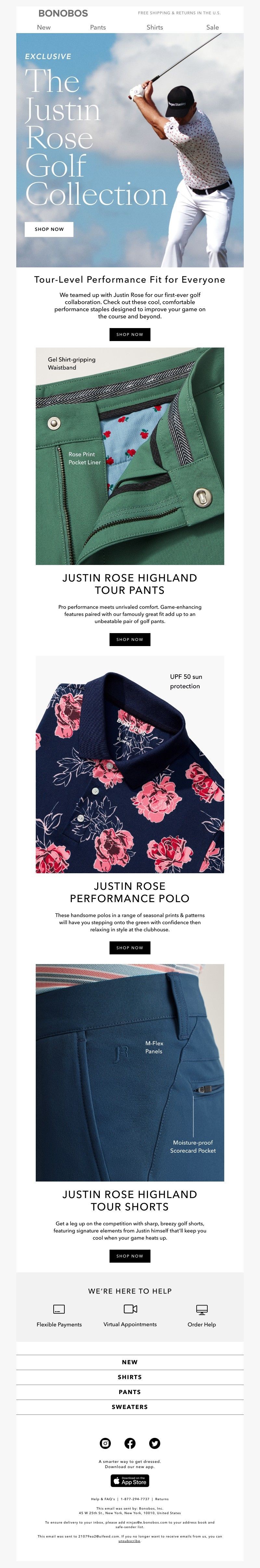This screenshot has width=260, height=1568.
Task: Open the Help & FAQ's link
Action: tap(103, 1499)
